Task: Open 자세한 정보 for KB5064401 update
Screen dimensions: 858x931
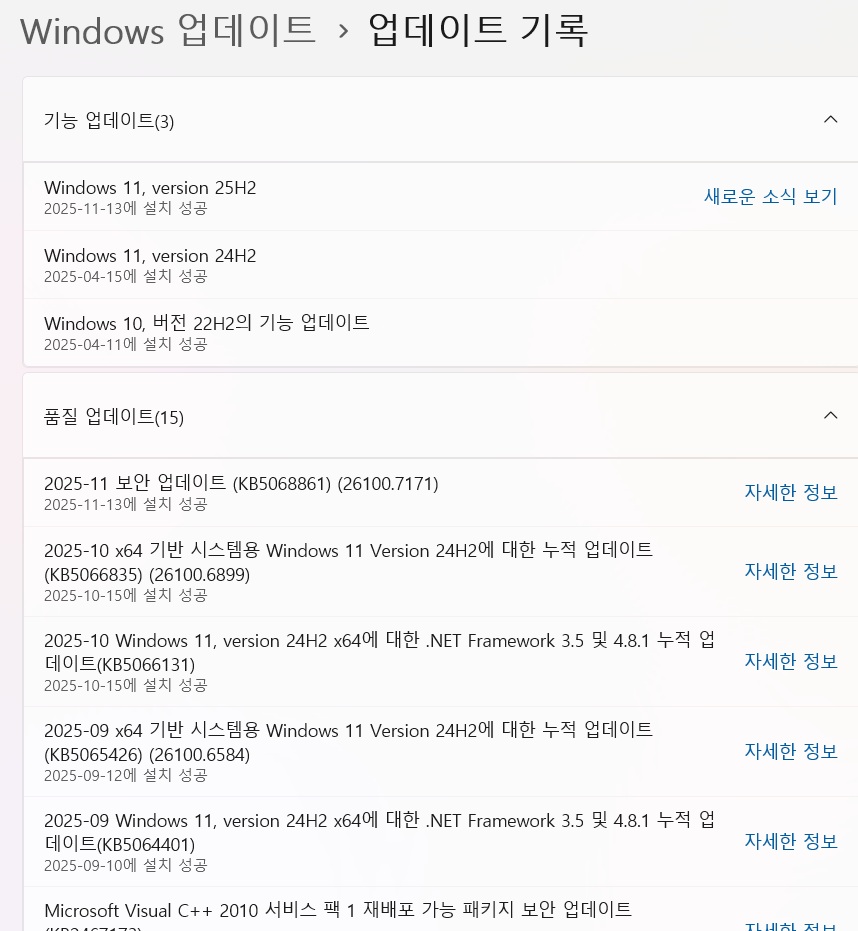Action: pyautogui.click(x=790, y=841)
